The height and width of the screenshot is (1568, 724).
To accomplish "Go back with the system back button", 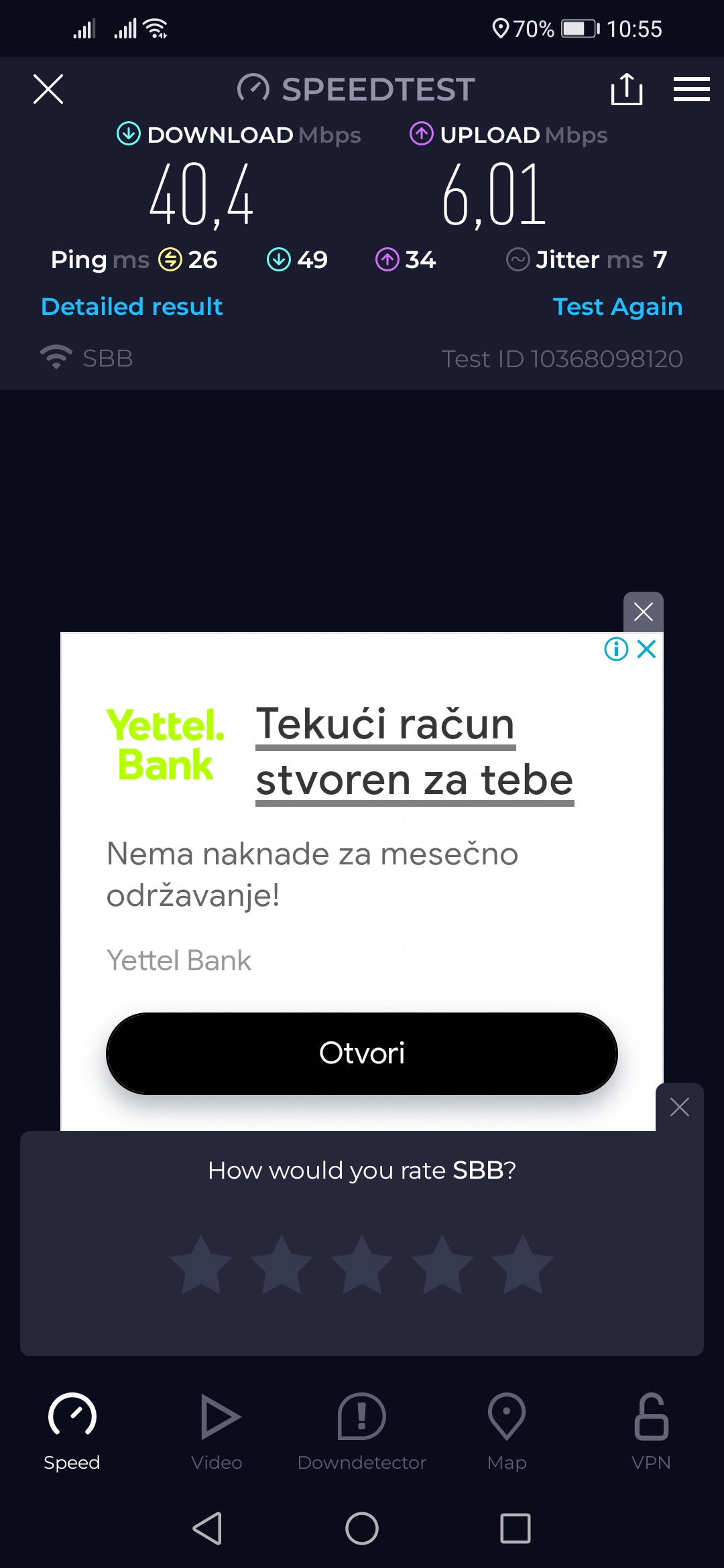I will click(x=207, y=1528).
